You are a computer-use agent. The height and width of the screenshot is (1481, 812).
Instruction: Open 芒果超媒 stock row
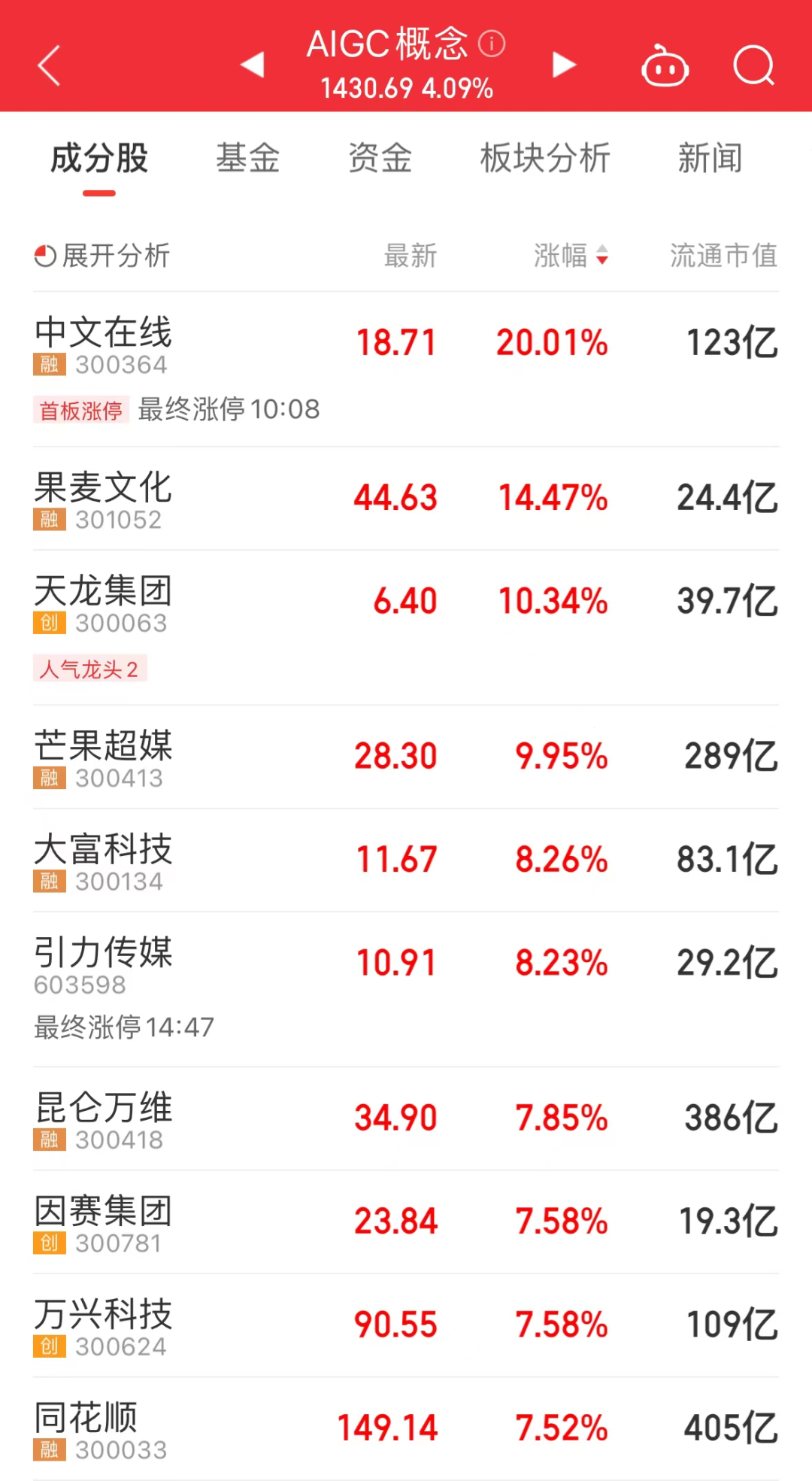point(104,746)
